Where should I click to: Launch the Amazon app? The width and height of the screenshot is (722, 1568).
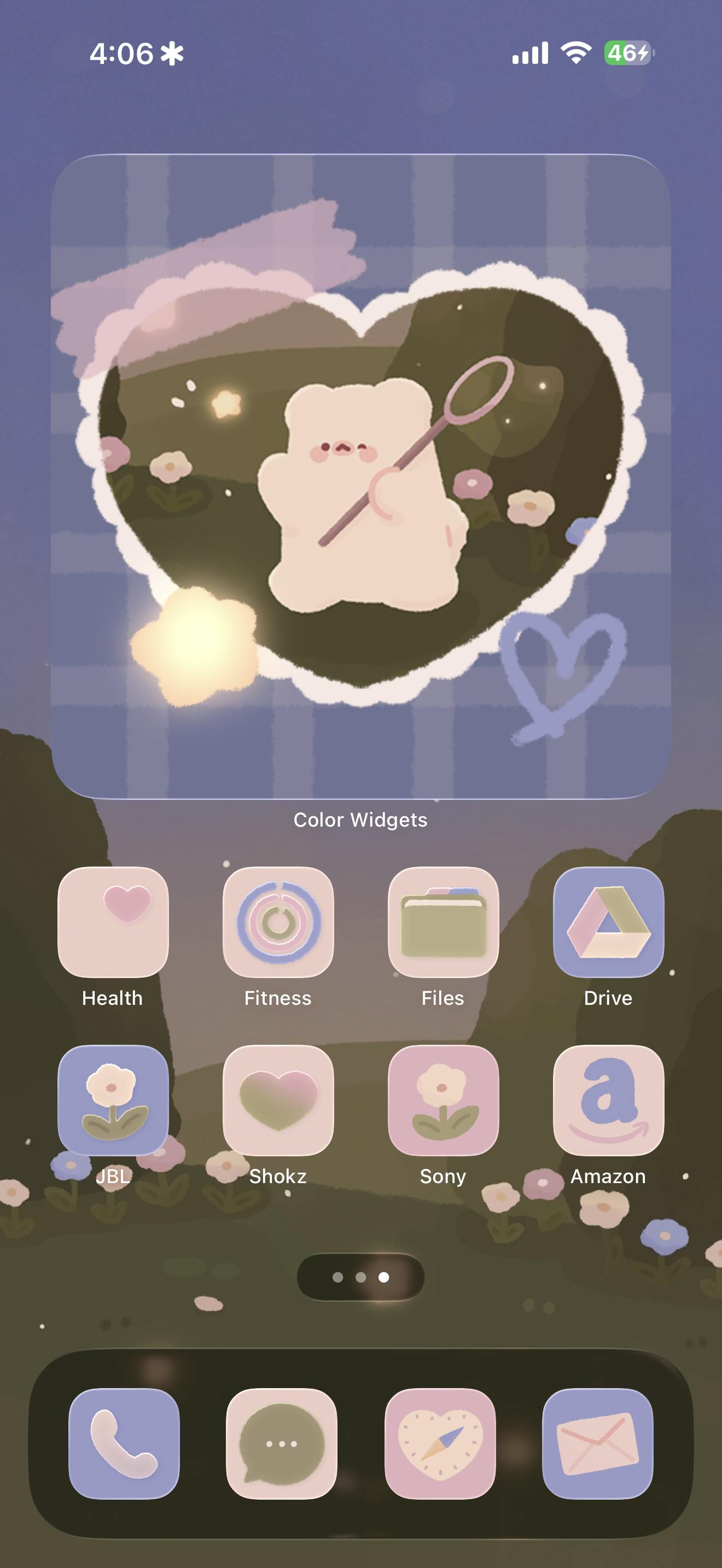pyautogui.click(x=608, y=1100)
